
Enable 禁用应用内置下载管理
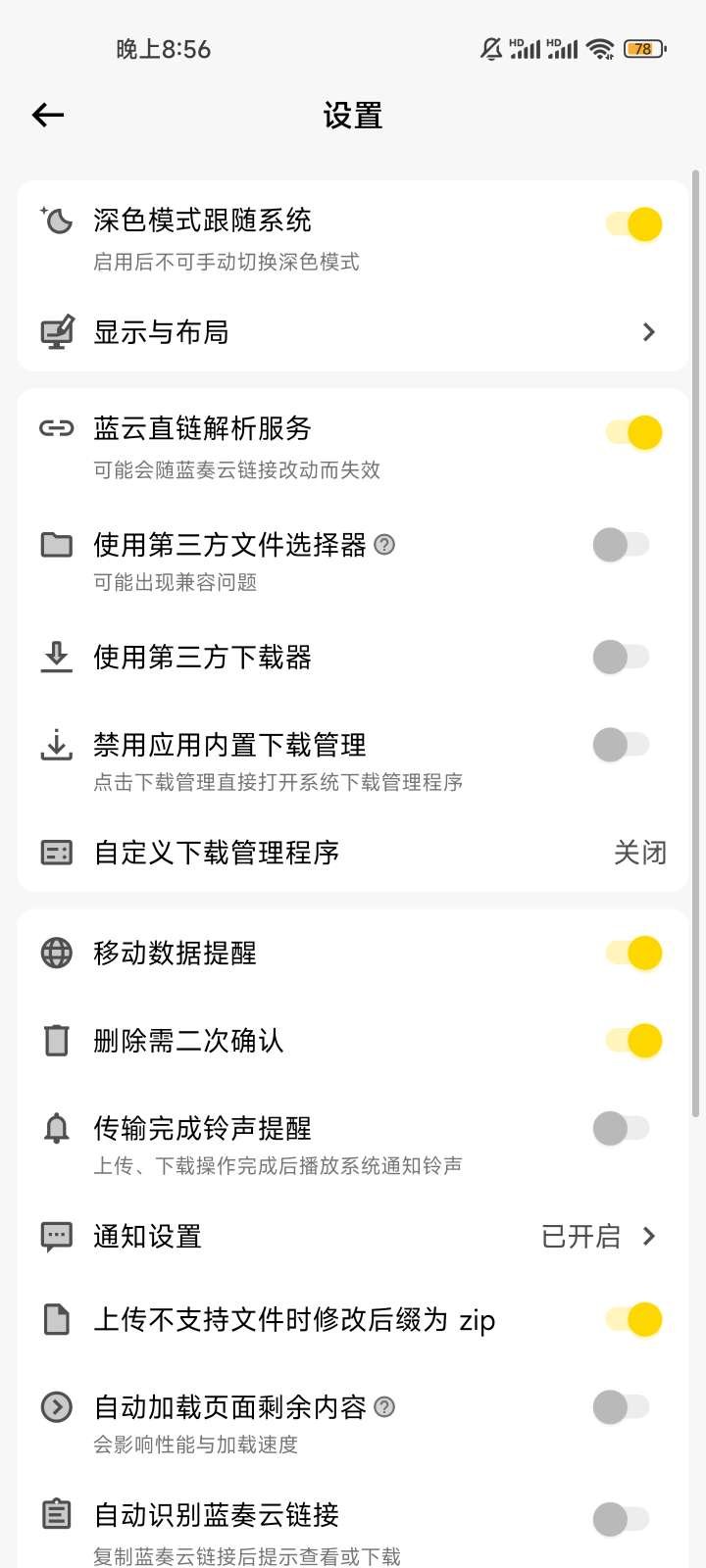pos(622,745)
